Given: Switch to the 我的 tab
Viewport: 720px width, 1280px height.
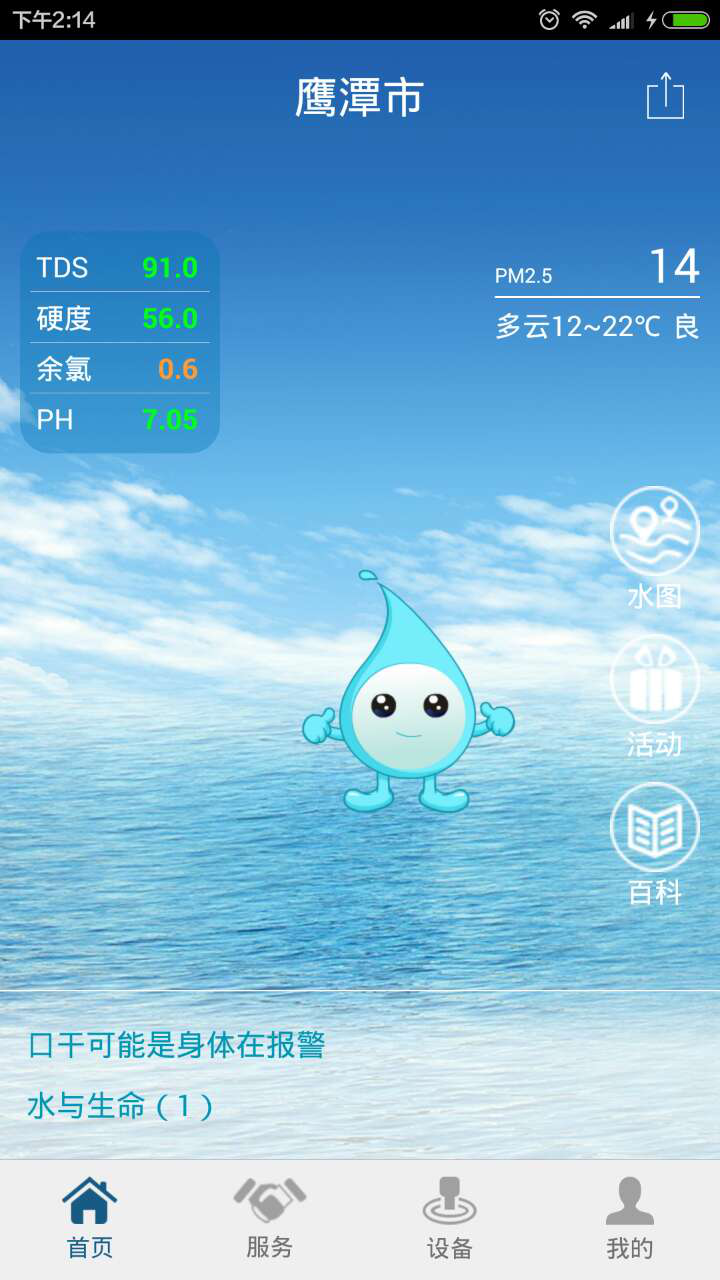Looking at the screenshot, I should coord(629,1219).
